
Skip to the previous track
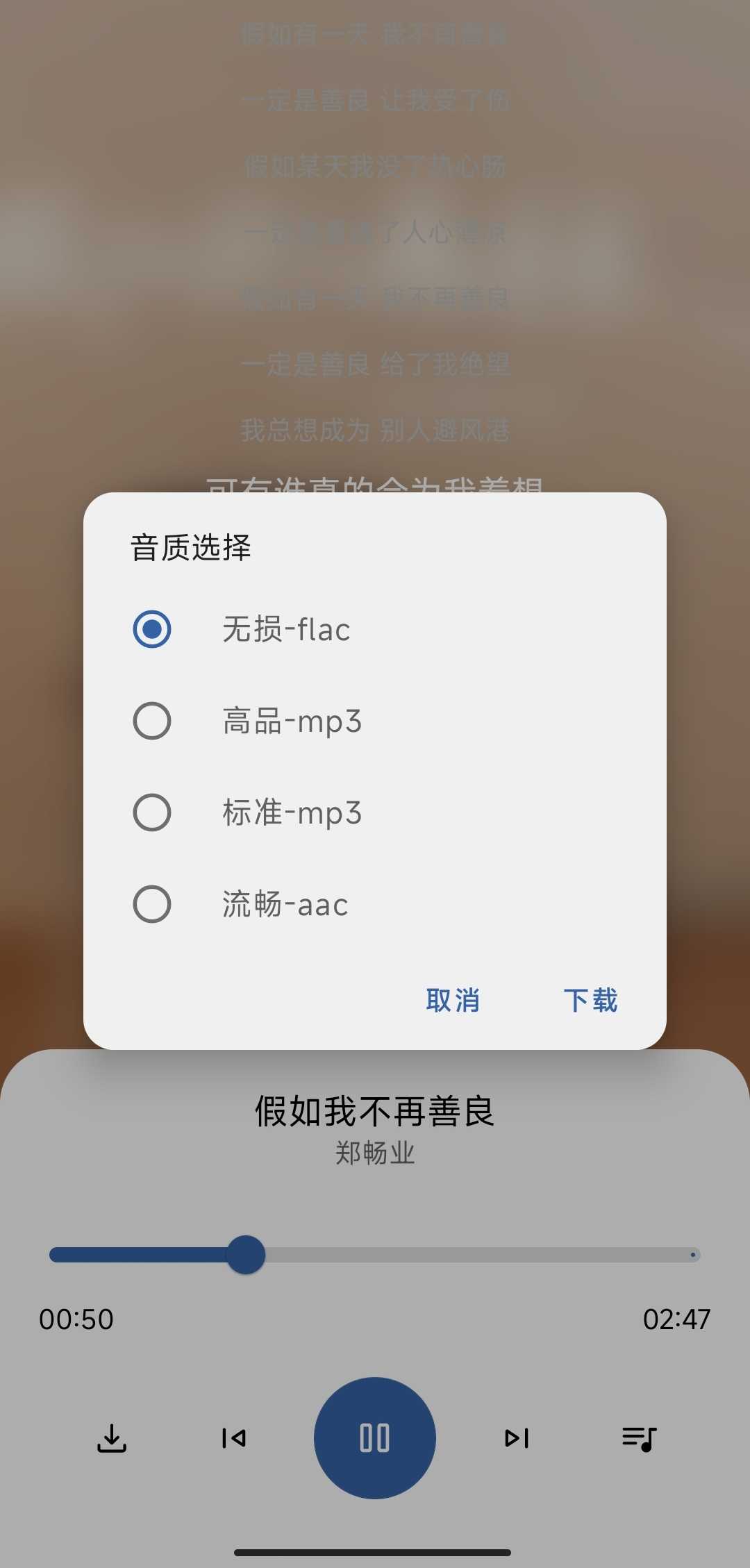pos(234,1438)
